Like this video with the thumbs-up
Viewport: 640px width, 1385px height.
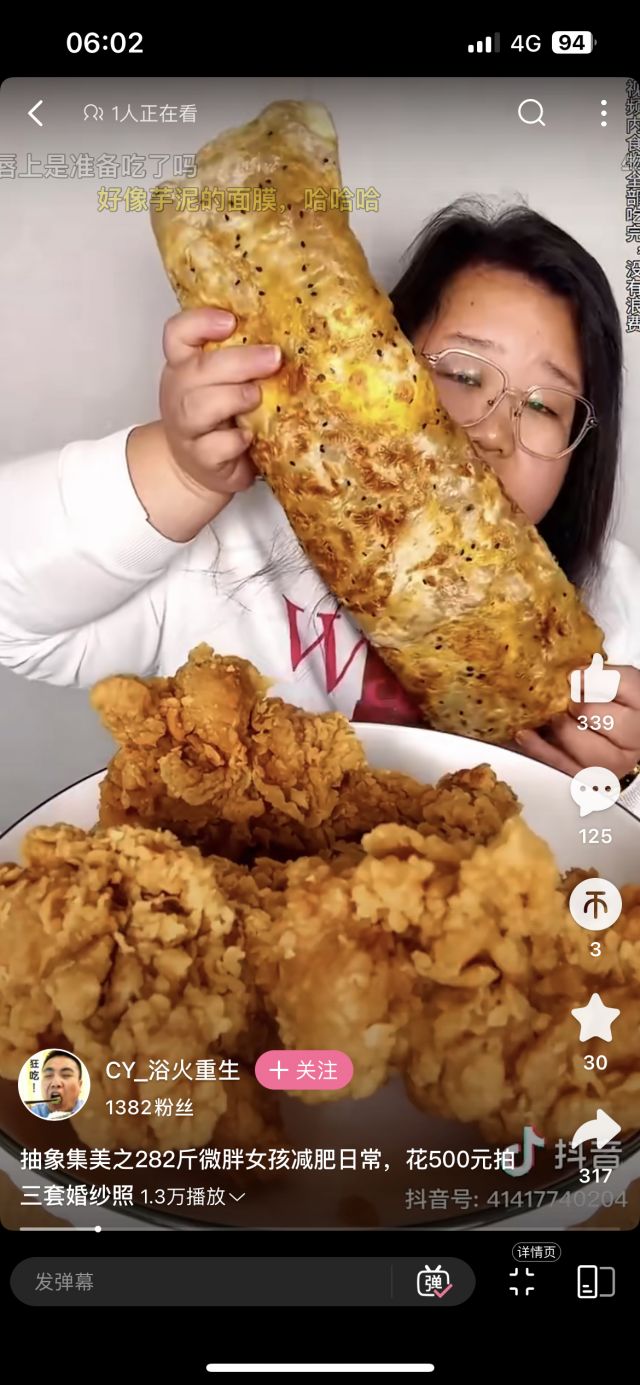coord(595,680)
